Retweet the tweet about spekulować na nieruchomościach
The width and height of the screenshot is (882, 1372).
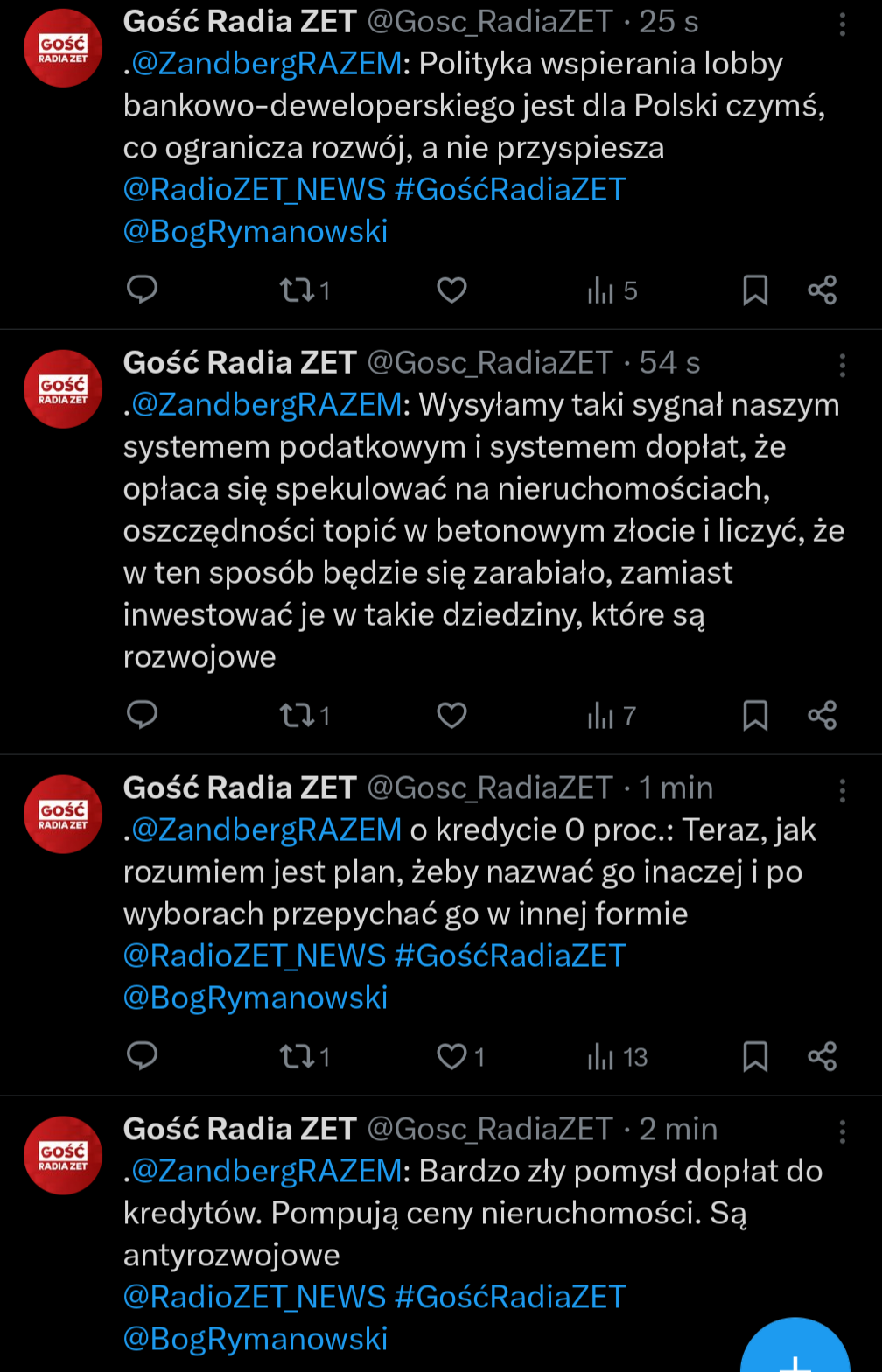(x=304, y=716)
